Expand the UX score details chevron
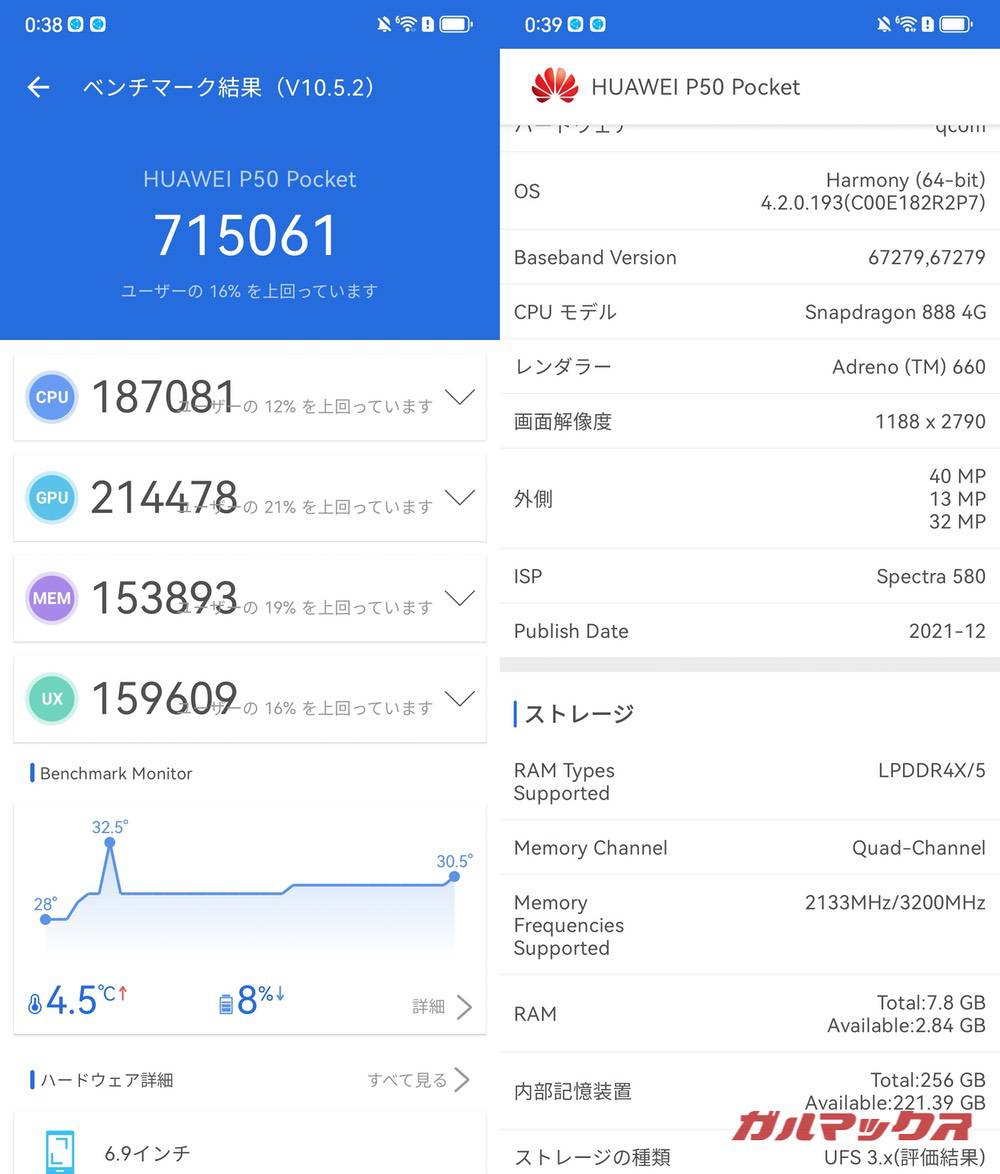 pyautogui.click(x=460, y=697)
